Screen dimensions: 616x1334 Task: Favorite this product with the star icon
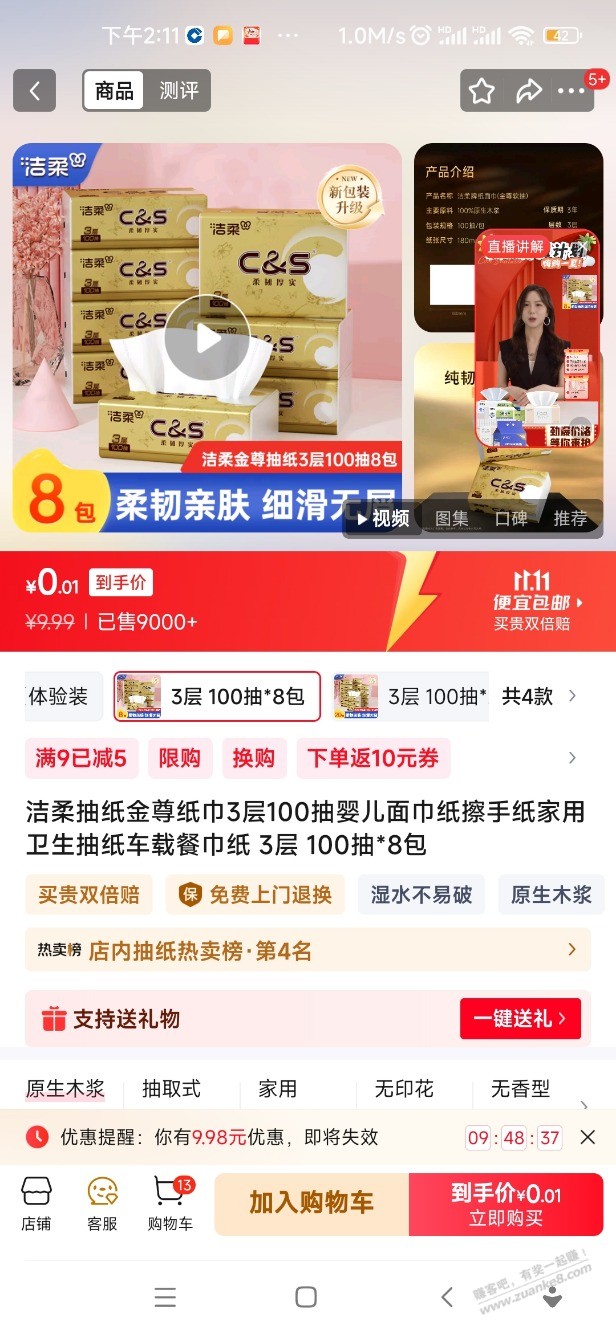coord(482,91)
